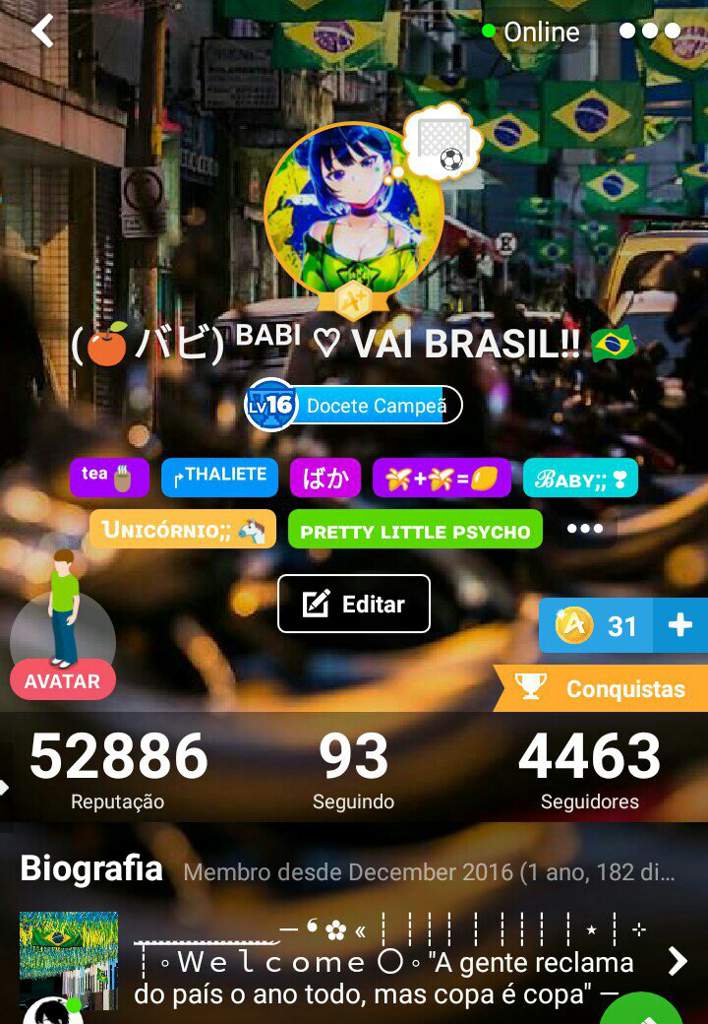Open the Lv16 Docete Campeã level badge

click(x=353, y=406)
